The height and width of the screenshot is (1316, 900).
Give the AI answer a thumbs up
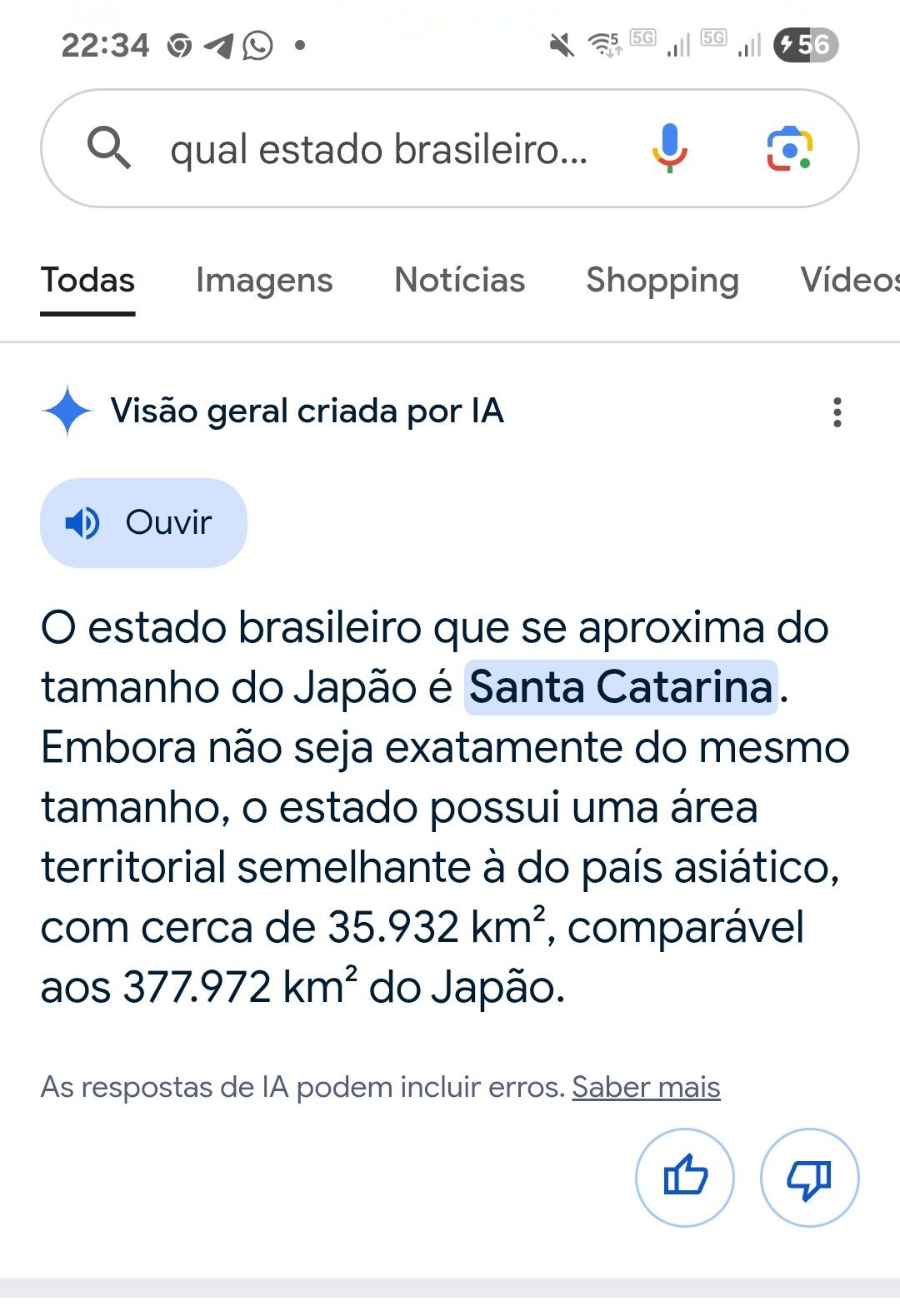[x=685, y=1177]
